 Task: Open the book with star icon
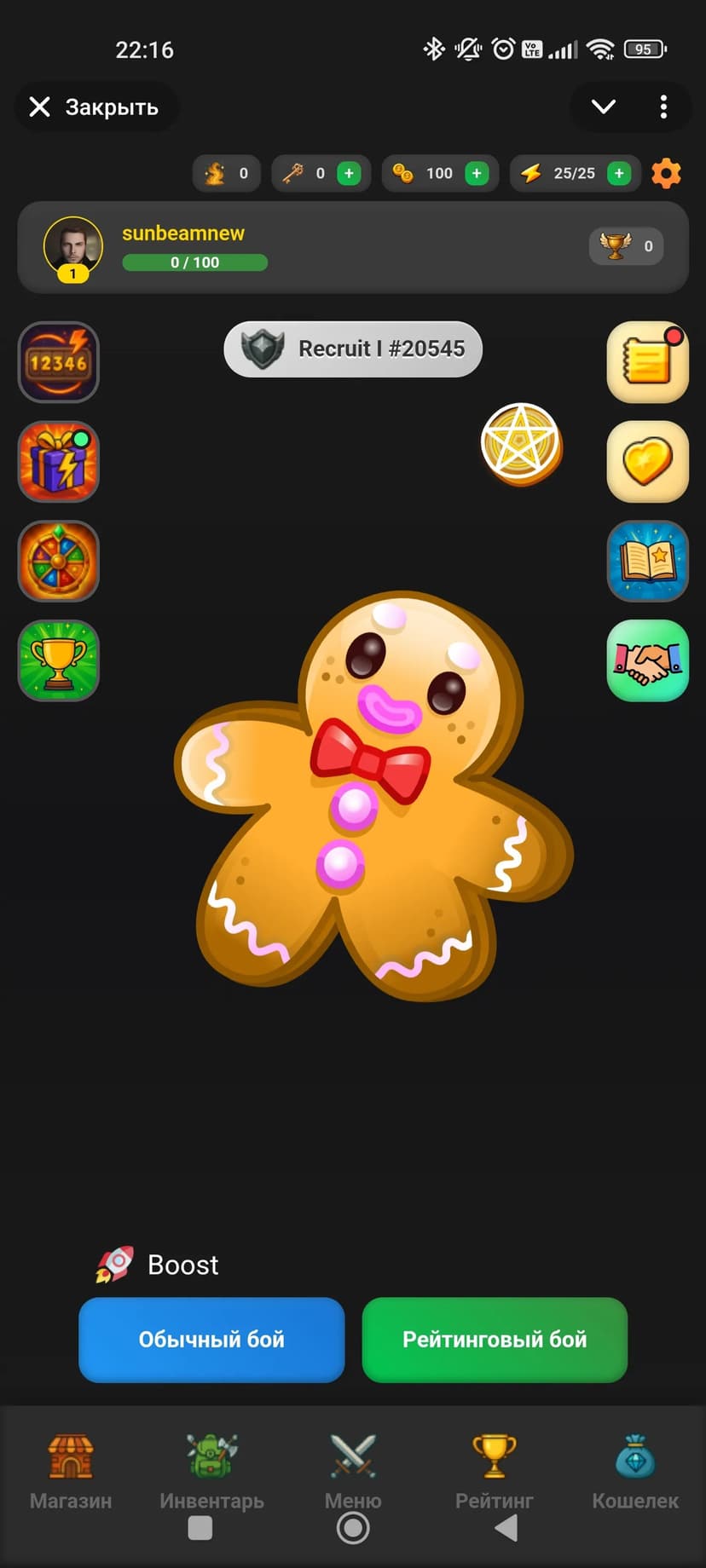(647, 561)
